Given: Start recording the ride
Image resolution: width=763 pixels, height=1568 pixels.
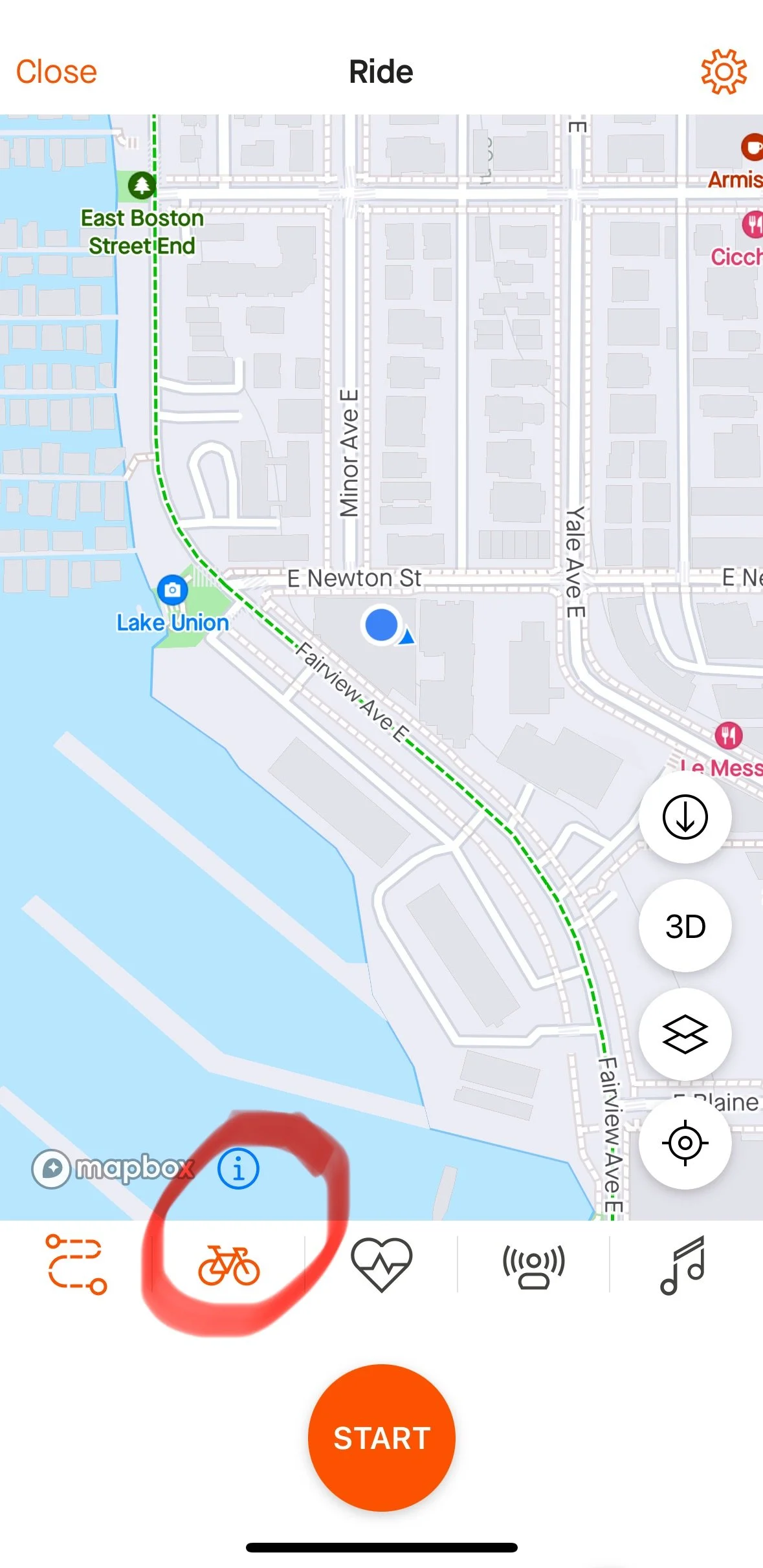Looking at the screenshot, I should point(381,1437).
